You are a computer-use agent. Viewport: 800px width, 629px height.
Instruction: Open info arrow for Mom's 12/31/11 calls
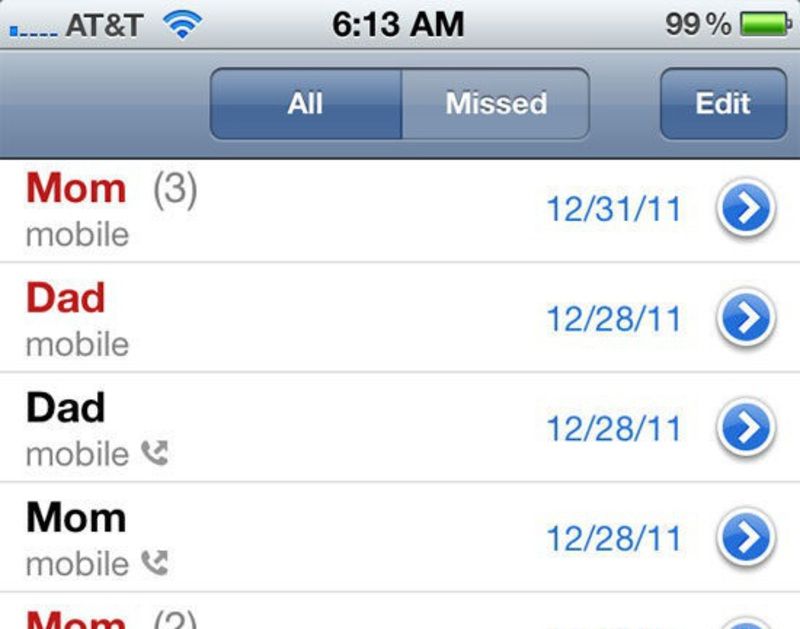pyautogui.click(x=745, y=210)
